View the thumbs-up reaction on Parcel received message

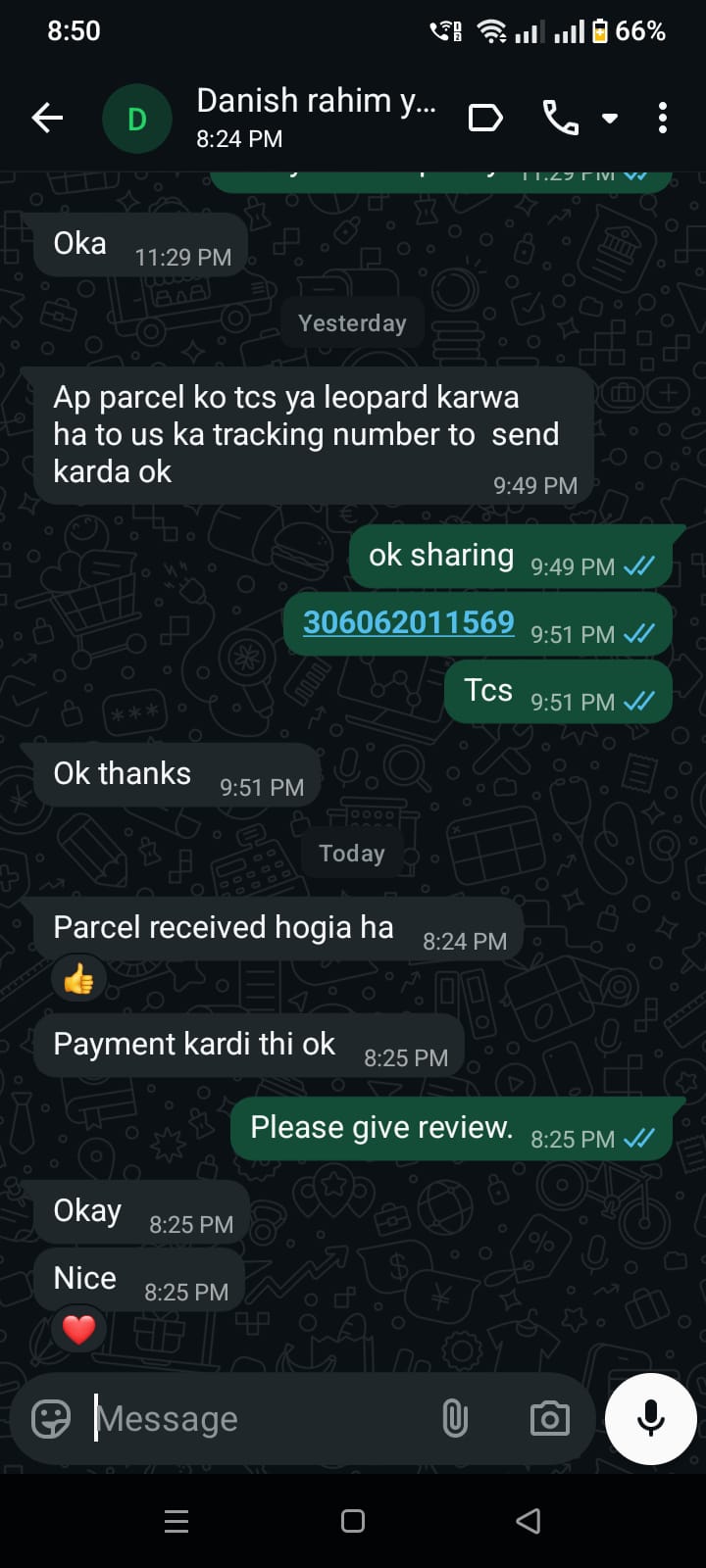point(78,978)
